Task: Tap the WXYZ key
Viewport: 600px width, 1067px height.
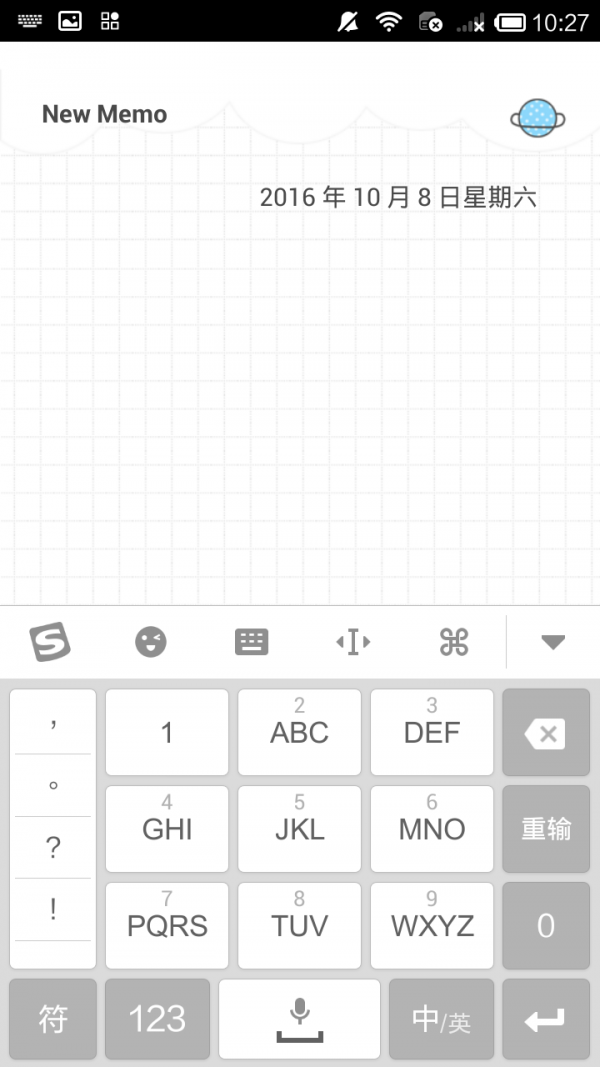Action: [x=431, y=925]
